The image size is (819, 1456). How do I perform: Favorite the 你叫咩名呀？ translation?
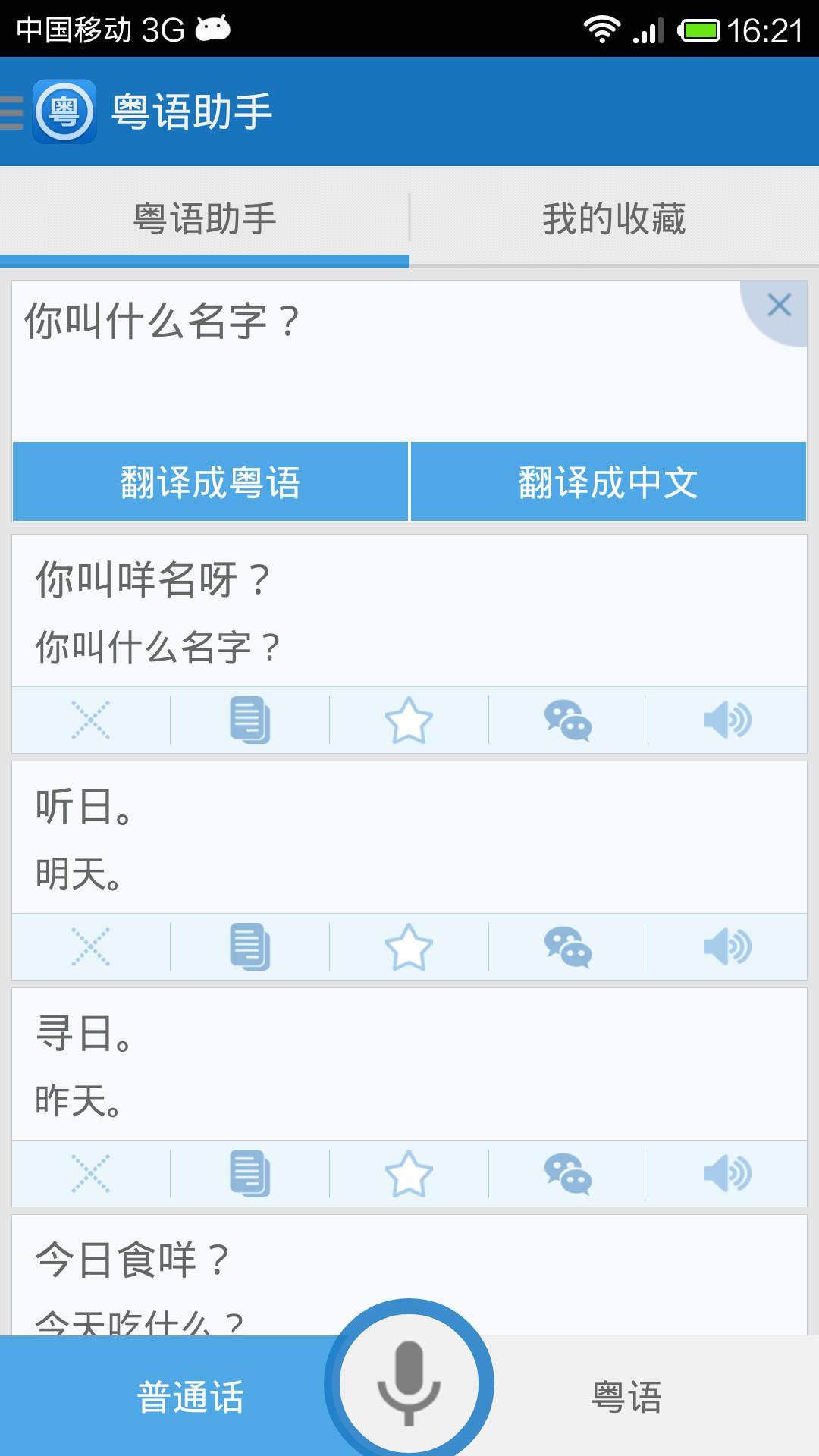[409, 720]
